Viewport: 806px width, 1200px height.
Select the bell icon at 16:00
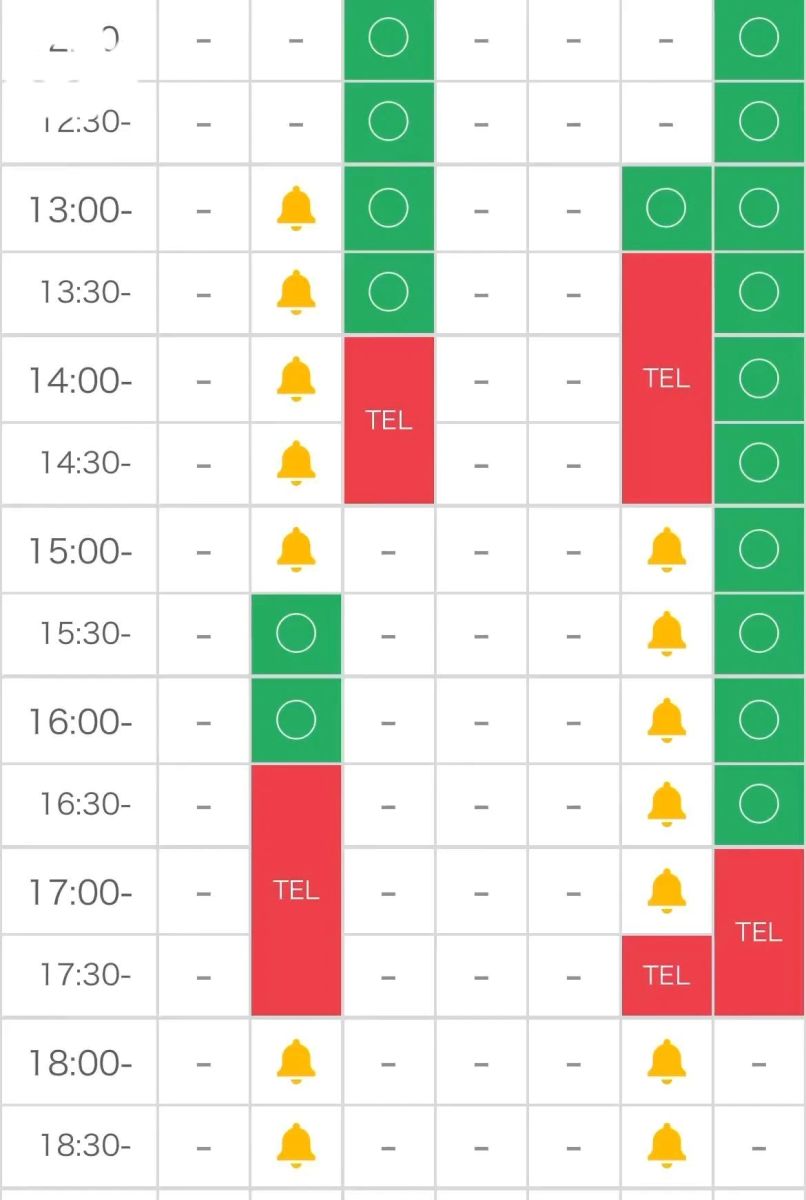666,720
